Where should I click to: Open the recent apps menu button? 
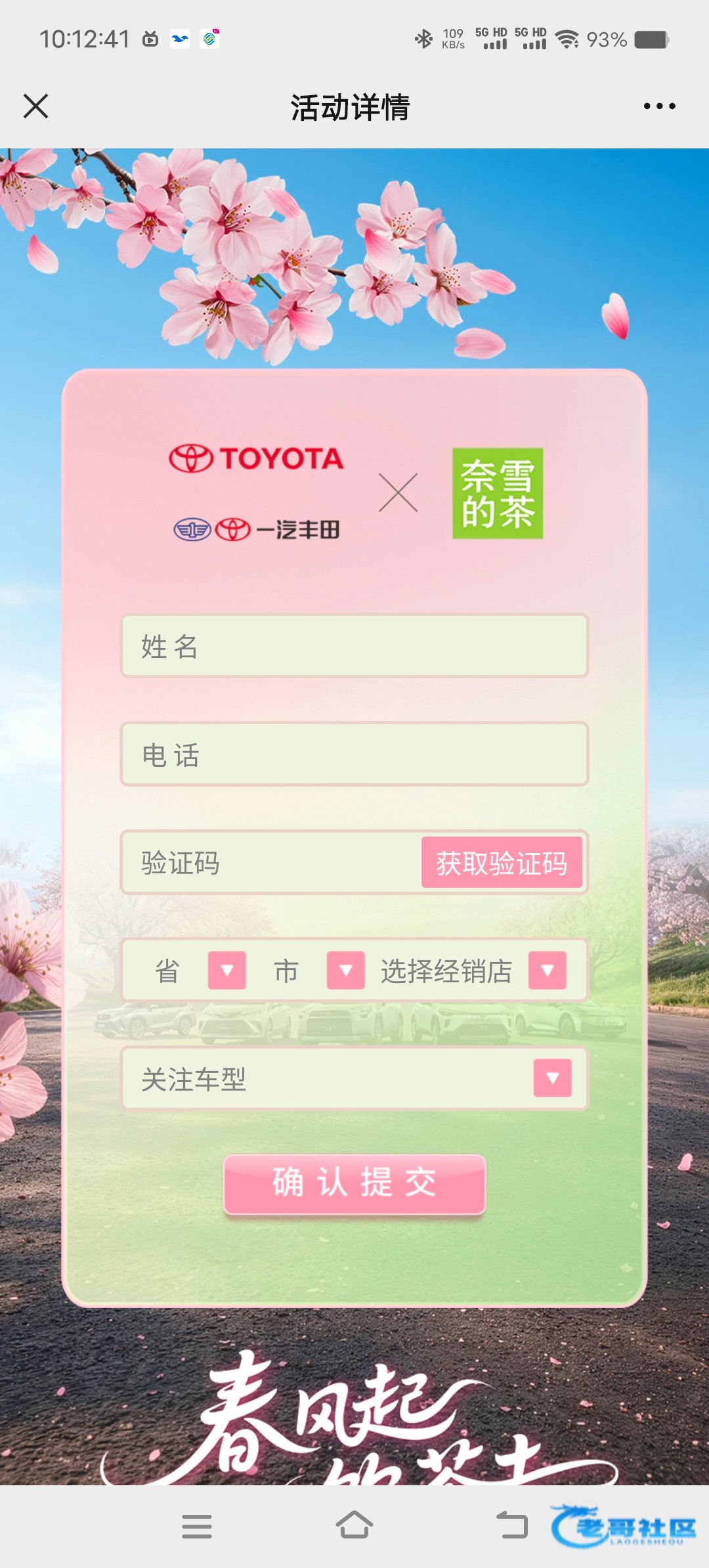click(197, 1526)
